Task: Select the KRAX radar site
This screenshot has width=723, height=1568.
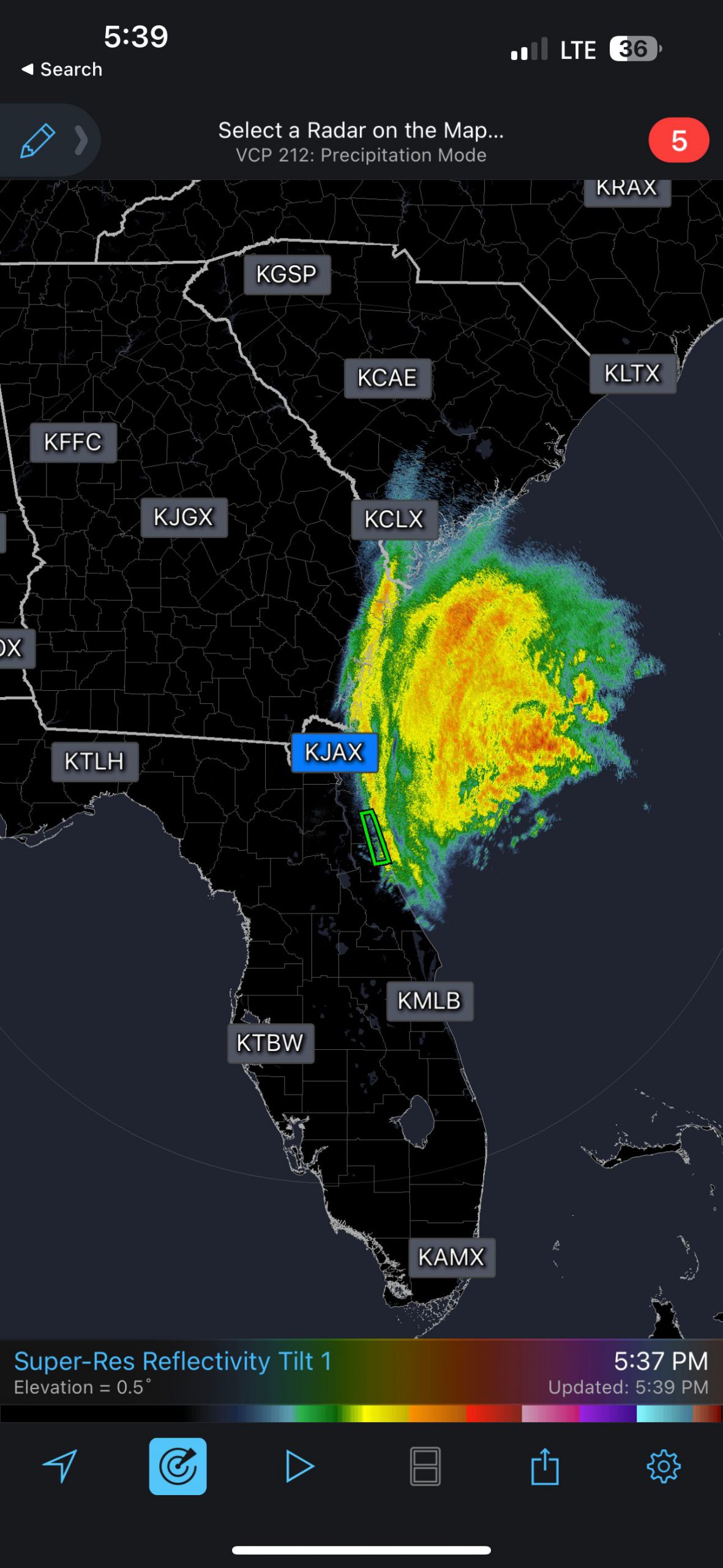Action: pyautogui.click(x=627, y=189)
